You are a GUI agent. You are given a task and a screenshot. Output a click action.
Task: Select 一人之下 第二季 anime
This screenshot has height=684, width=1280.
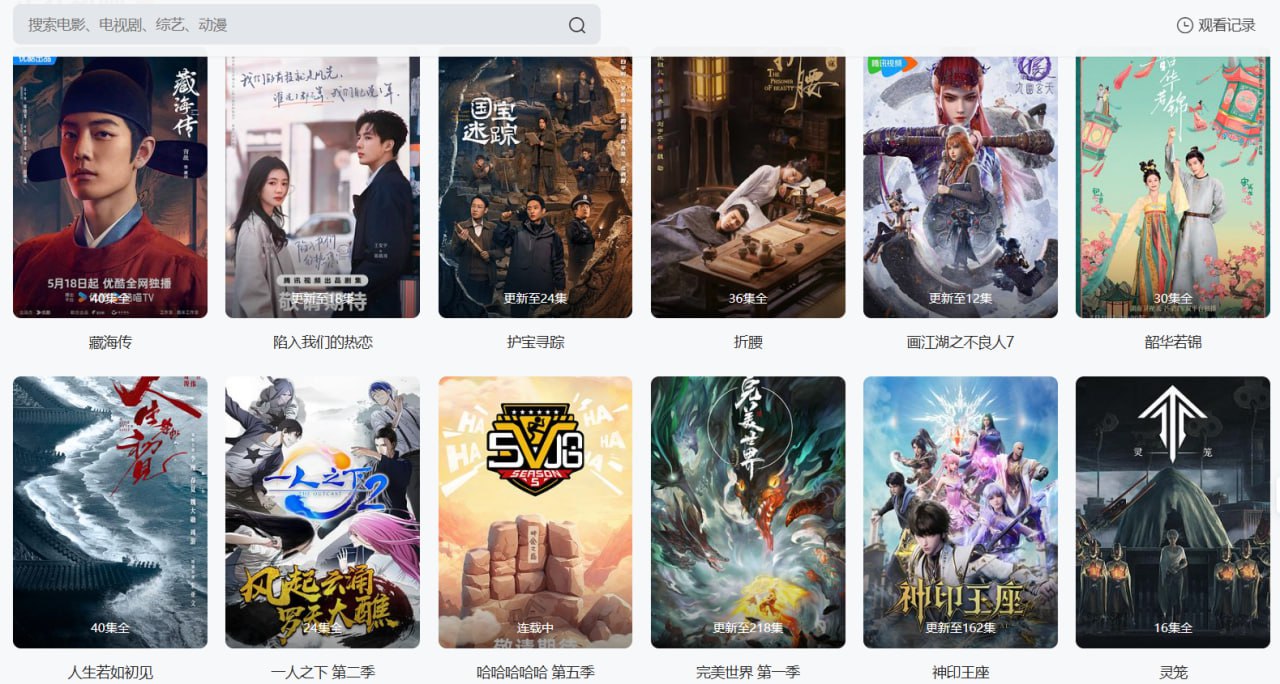click(322, 512)
